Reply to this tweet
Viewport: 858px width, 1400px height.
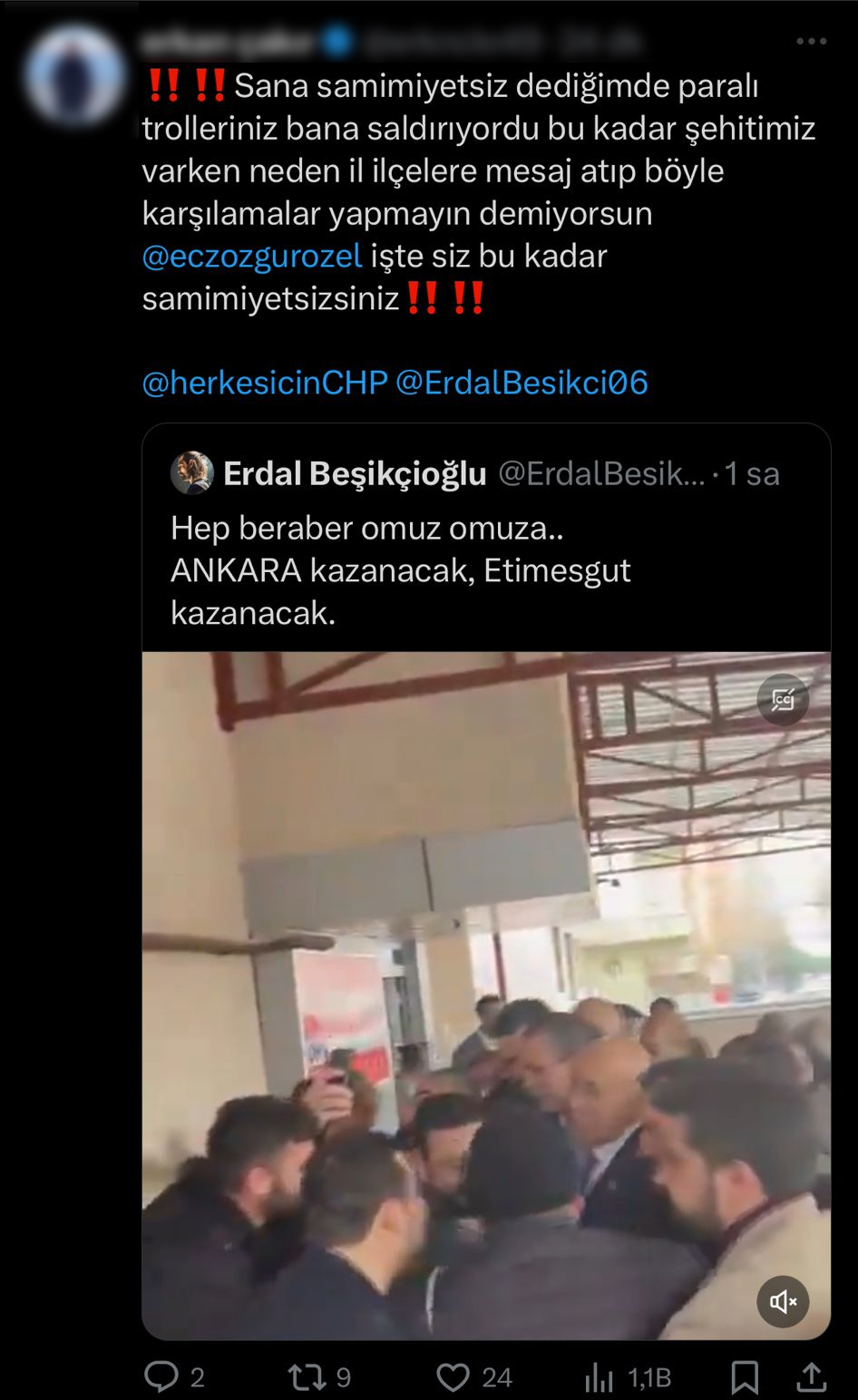point(162,1377)
